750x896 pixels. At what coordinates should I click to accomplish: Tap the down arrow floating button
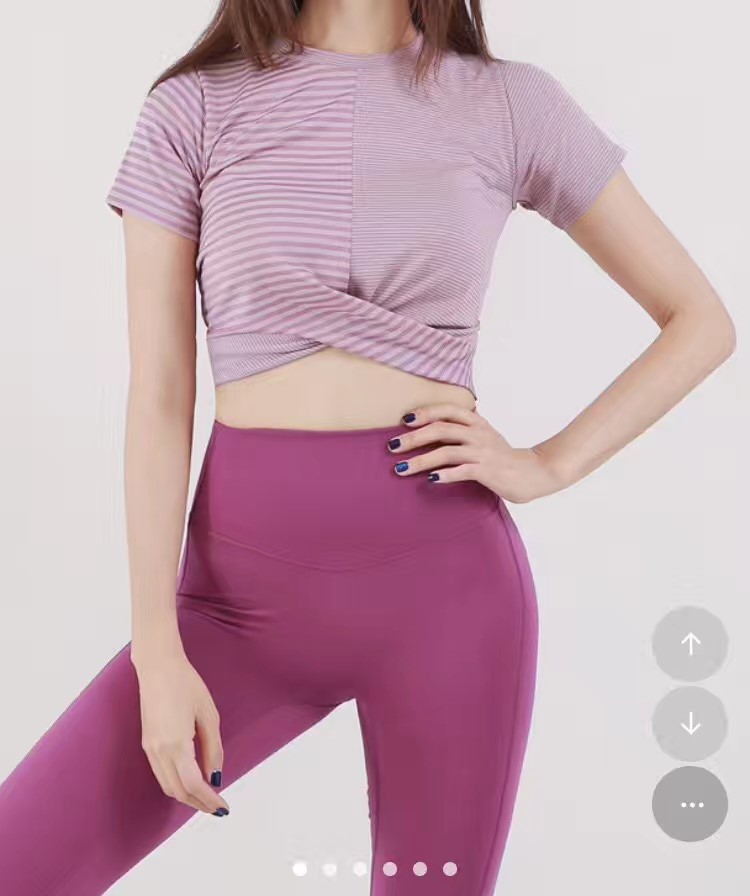(690, 724)
